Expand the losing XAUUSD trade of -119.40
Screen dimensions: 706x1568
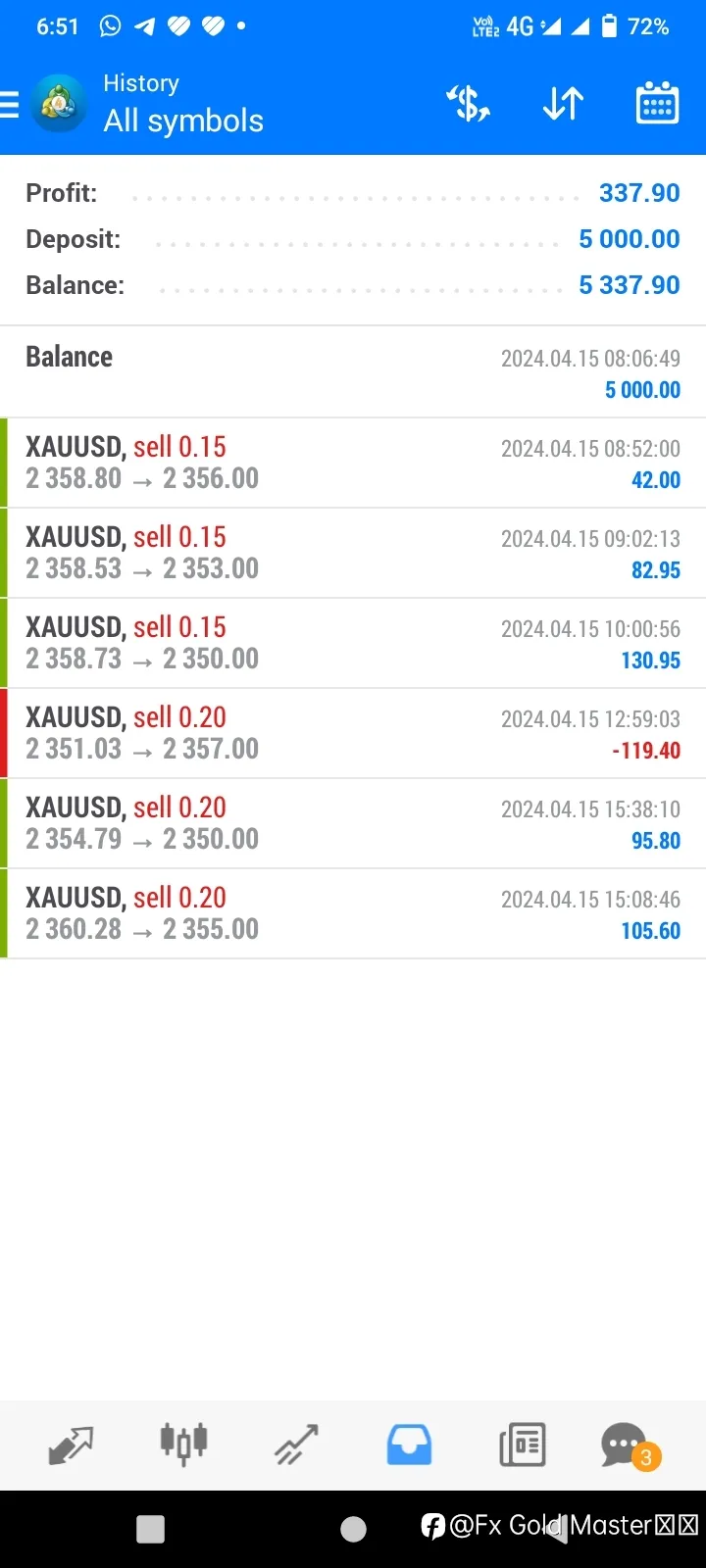tap(353, 733)
